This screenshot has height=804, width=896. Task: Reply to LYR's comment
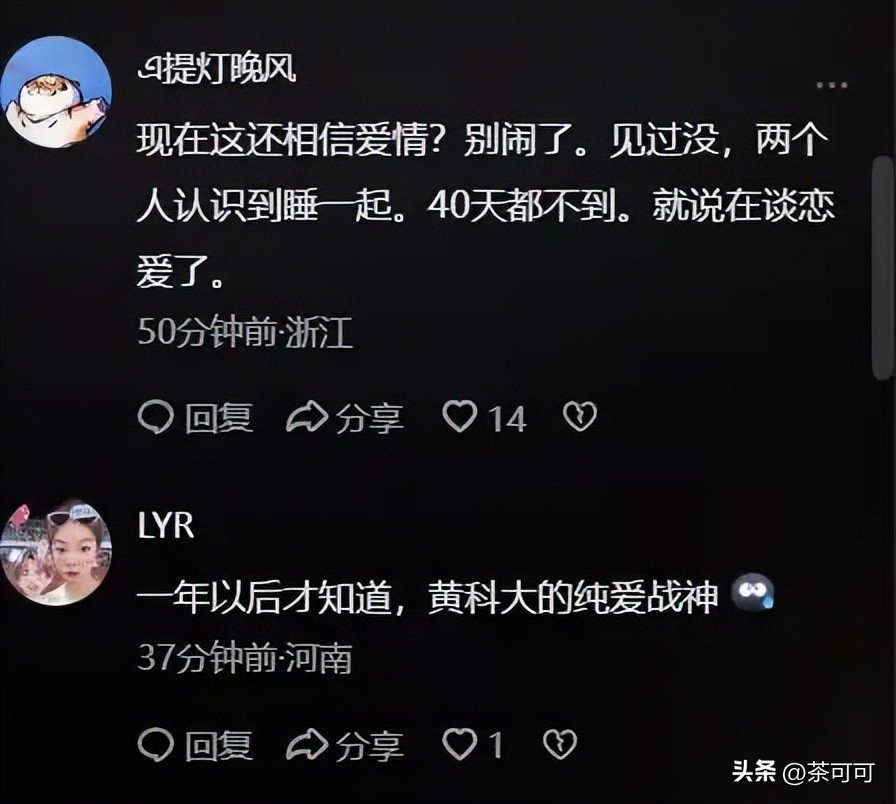196,744
